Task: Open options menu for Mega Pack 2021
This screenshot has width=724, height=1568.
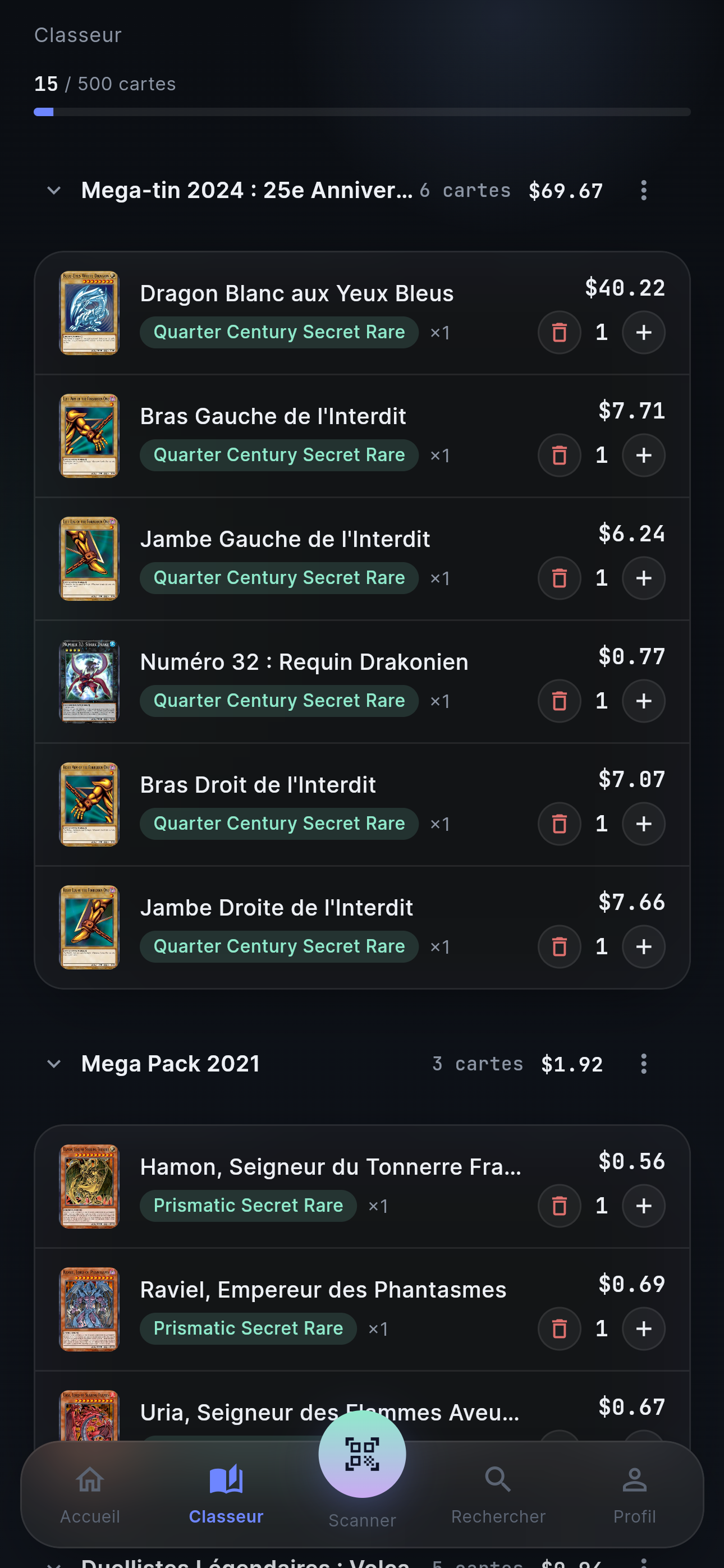Action: 644,1064
